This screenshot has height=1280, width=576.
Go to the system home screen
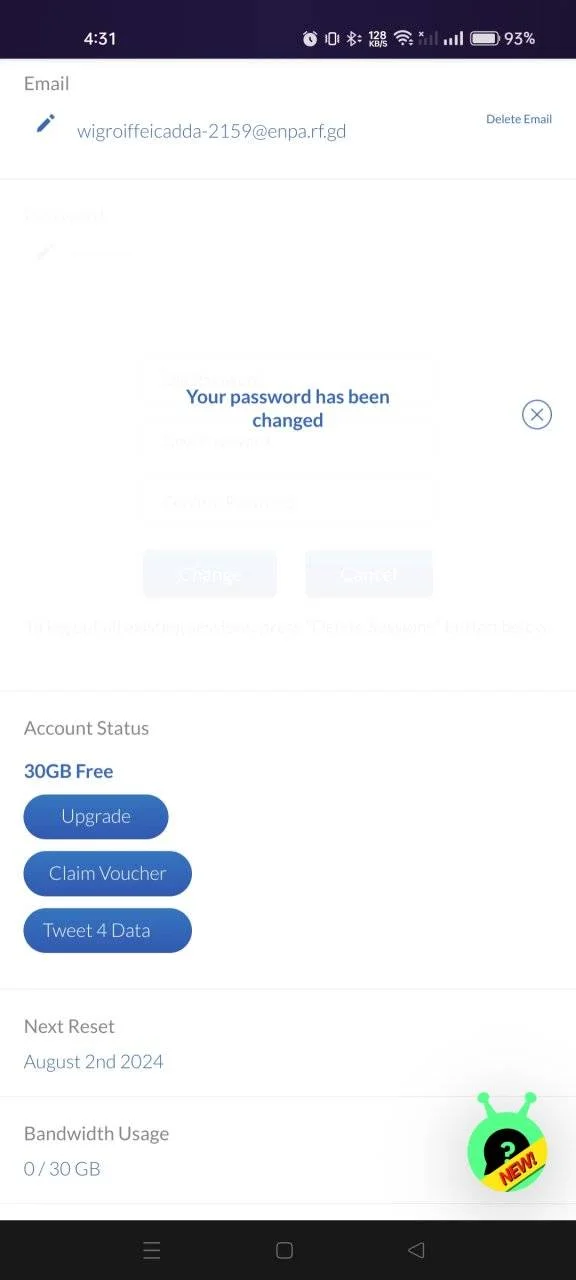point(284,1250)
